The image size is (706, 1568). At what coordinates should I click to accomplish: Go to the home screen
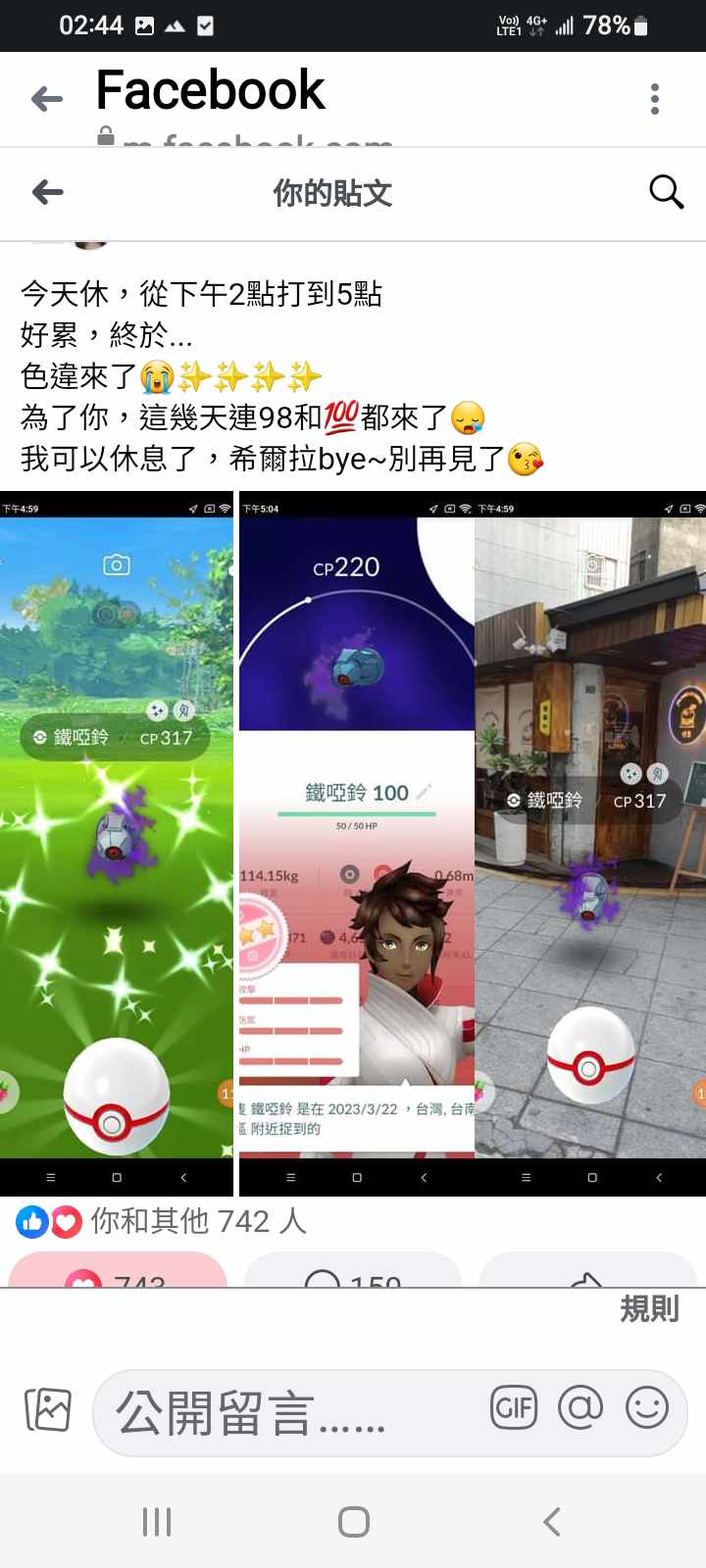coord(353,1522)
